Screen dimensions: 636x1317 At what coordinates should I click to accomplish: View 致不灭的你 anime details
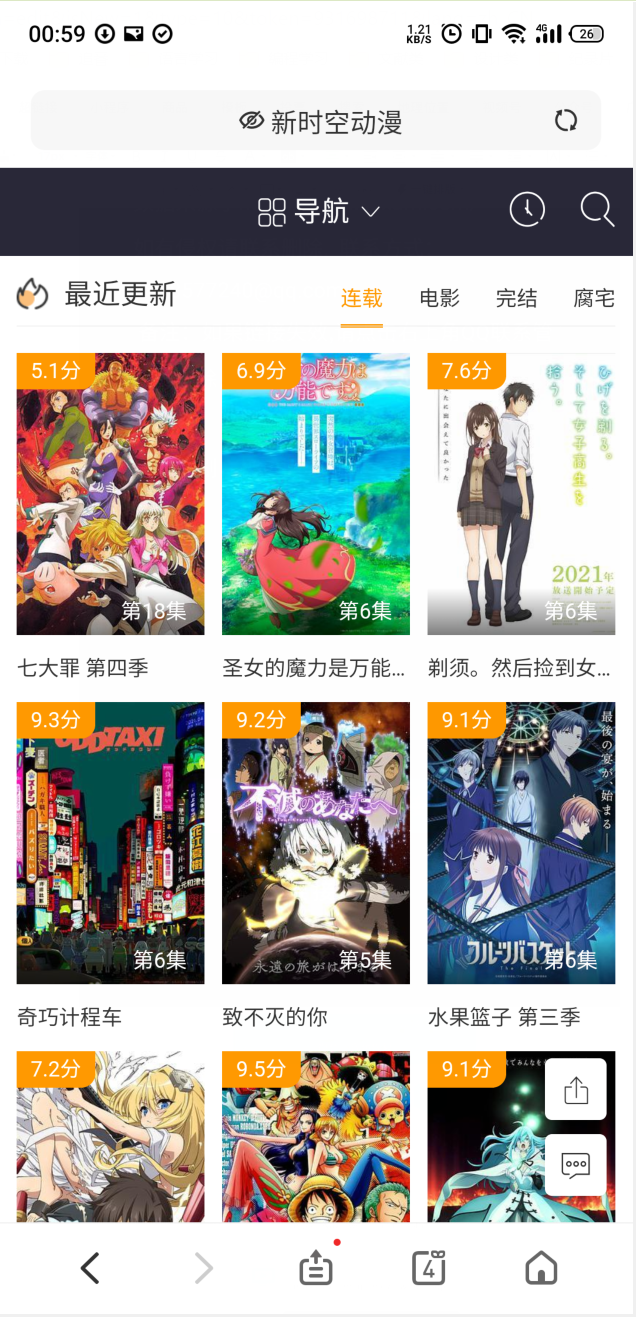(315, 843)
